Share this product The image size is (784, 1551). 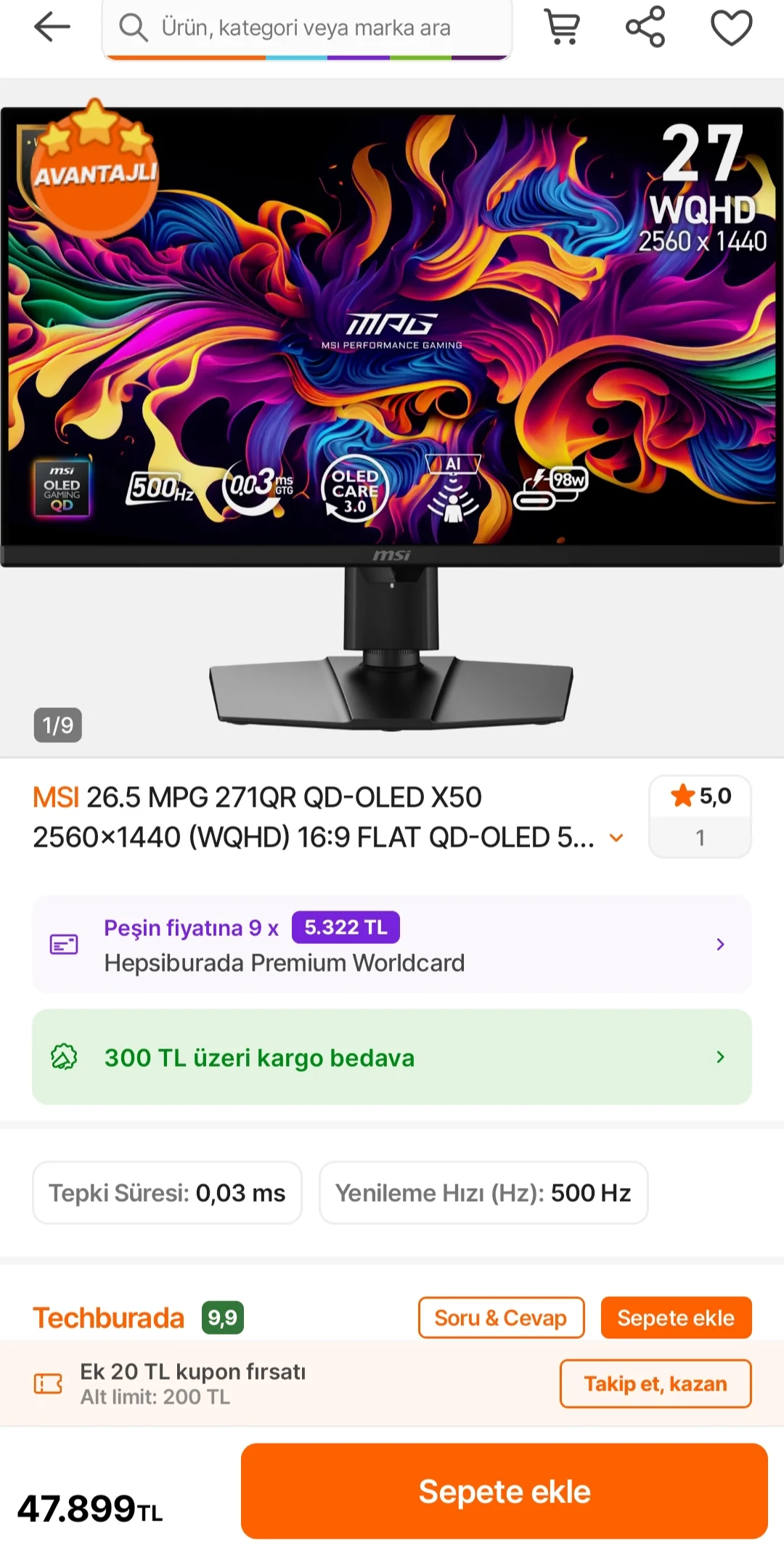tap(645, 27)
